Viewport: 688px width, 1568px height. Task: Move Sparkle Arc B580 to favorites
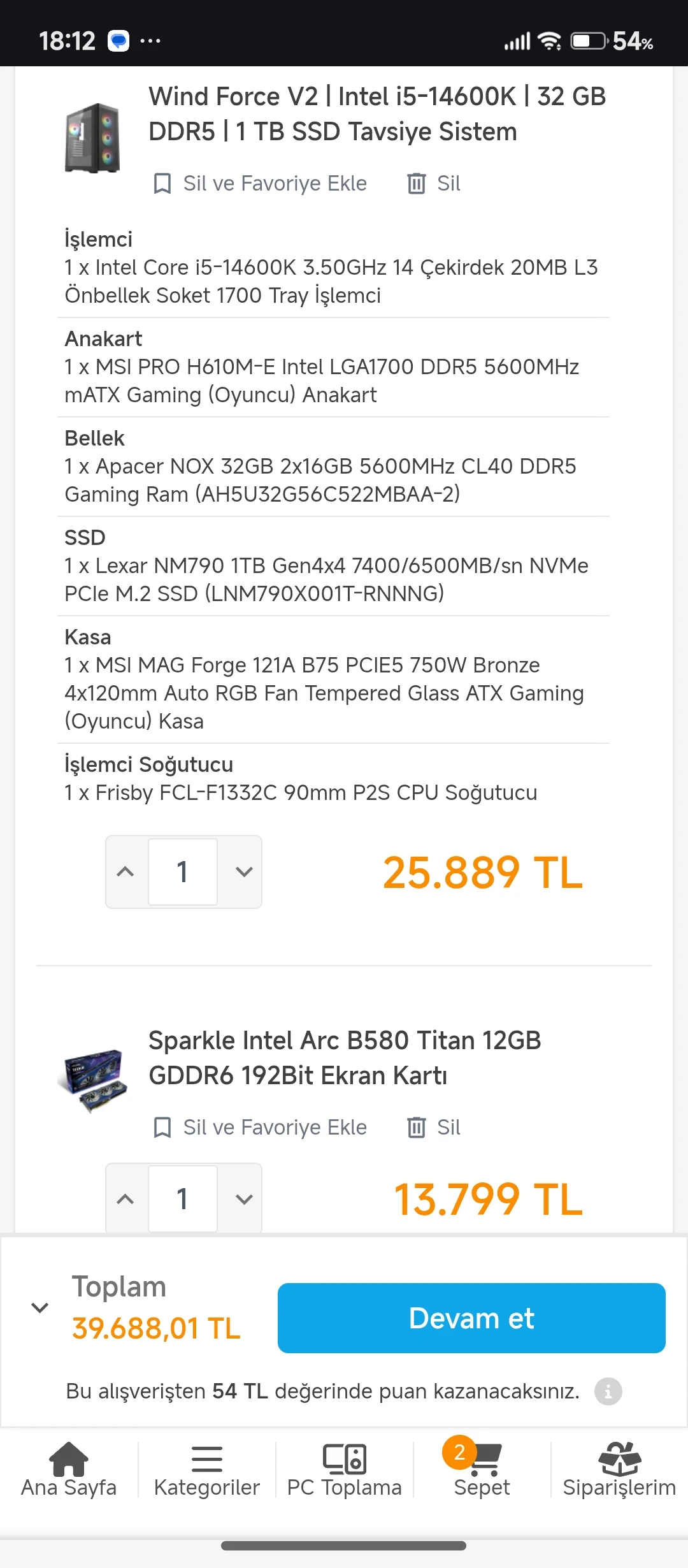(261, 1128)
